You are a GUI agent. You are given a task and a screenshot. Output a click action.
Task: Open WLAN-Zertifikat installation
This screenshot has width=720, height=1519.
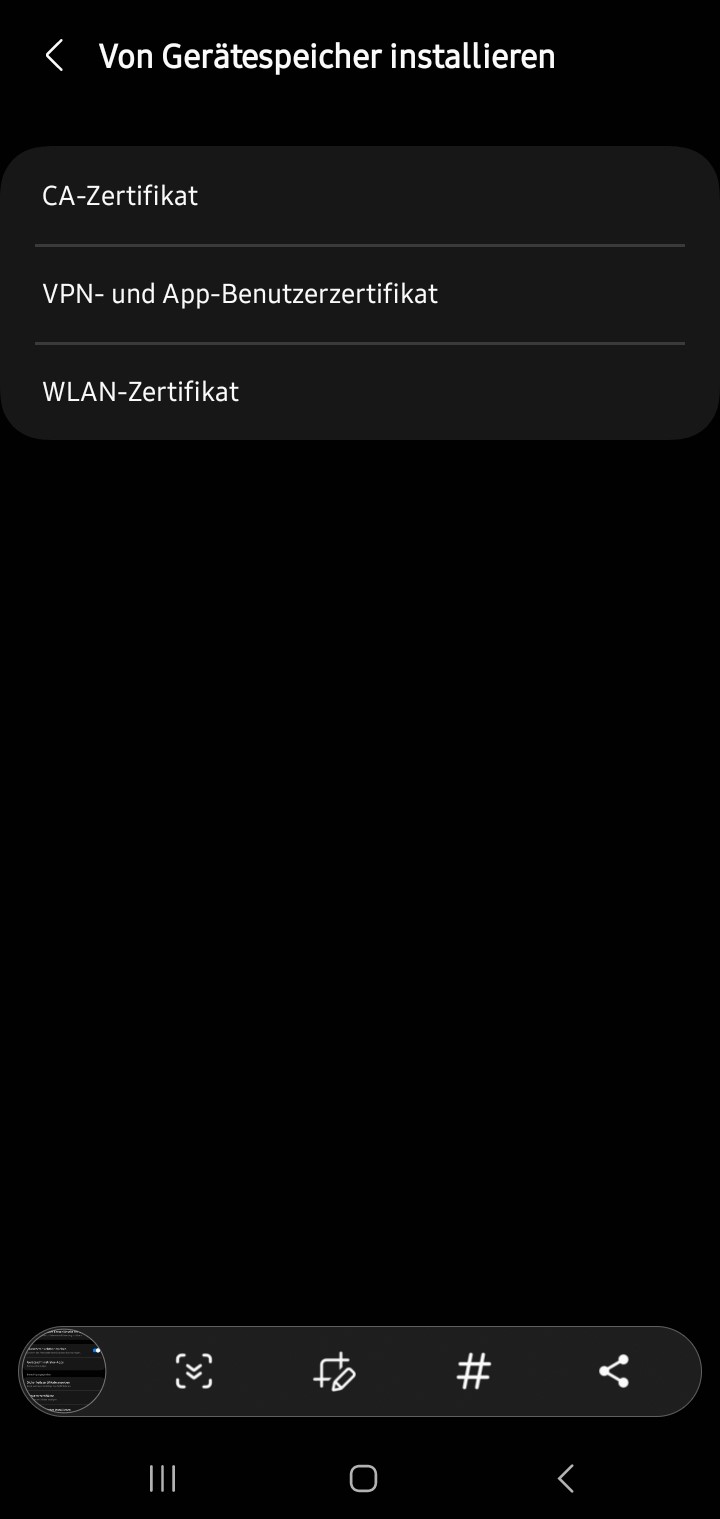(360, 392)
